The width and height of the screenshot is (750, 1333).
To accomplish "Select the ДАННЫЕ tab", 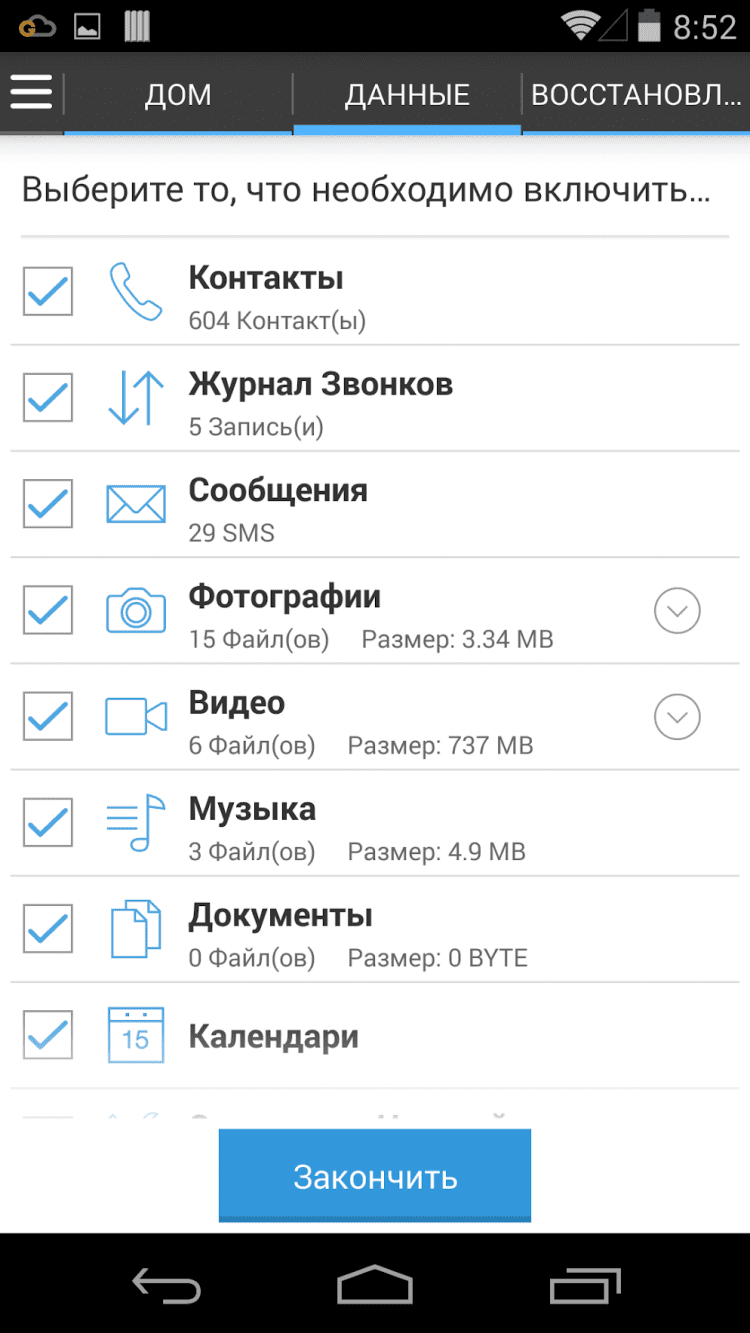I will coord(407,95).
